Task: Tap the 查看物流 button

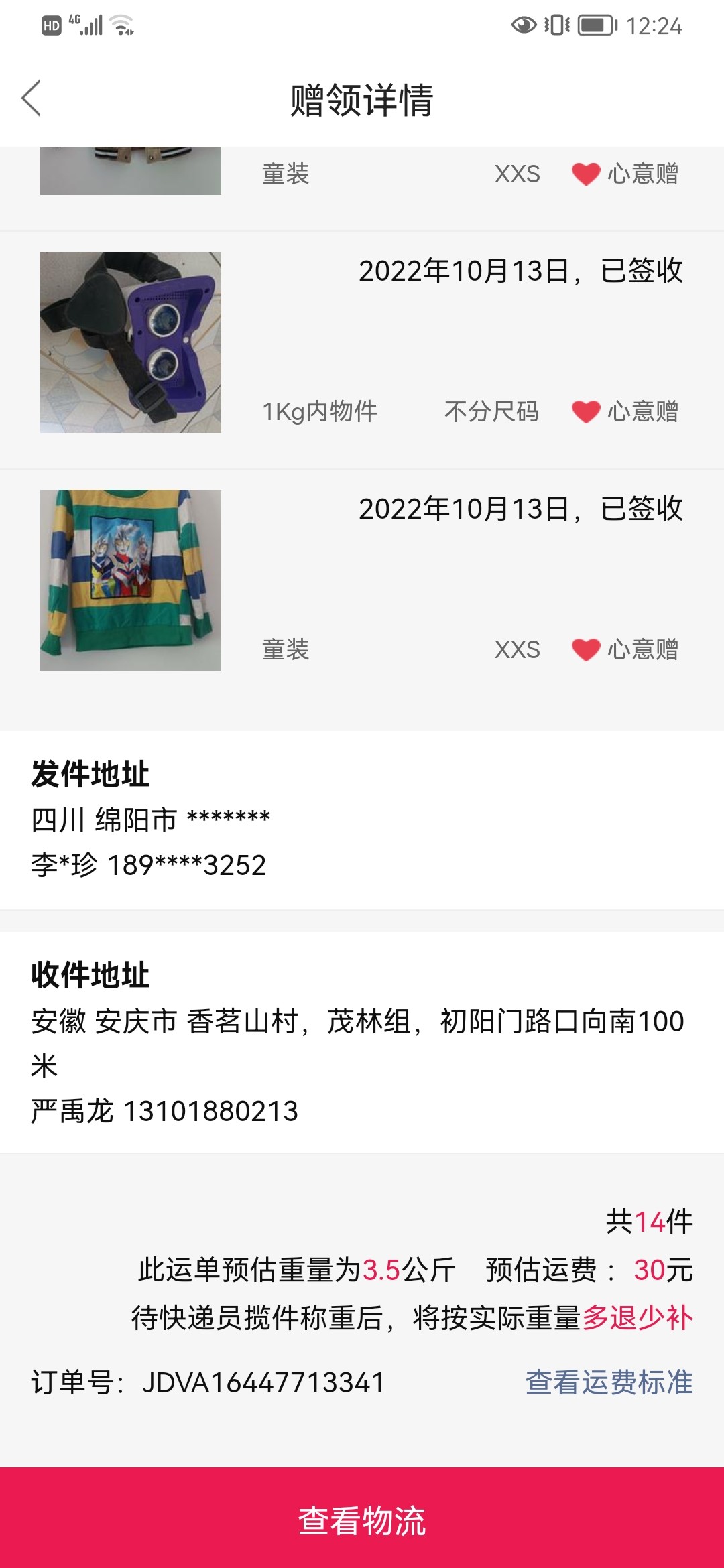Action: coord(362,1519)
